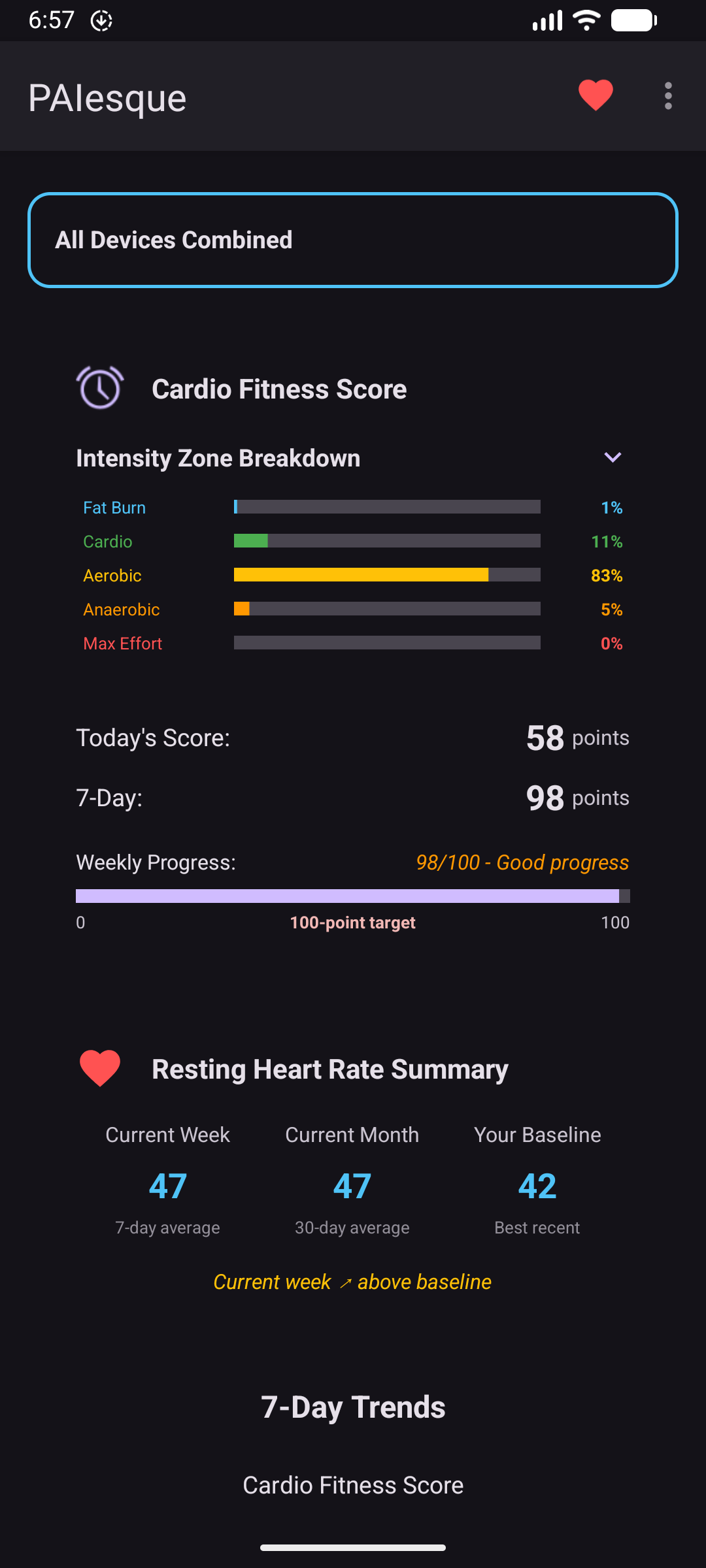Open the All Devices Combined selector
Screen dimensions: 706x1568
tap(352, 240)
